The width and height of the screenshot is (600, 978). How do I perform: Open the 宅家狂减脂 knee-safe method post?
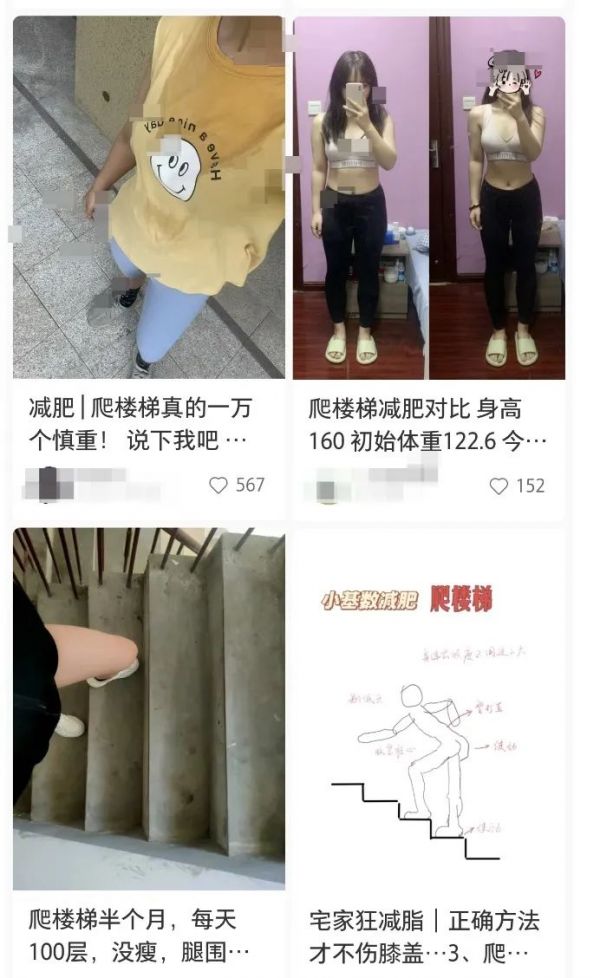point(429,709)
